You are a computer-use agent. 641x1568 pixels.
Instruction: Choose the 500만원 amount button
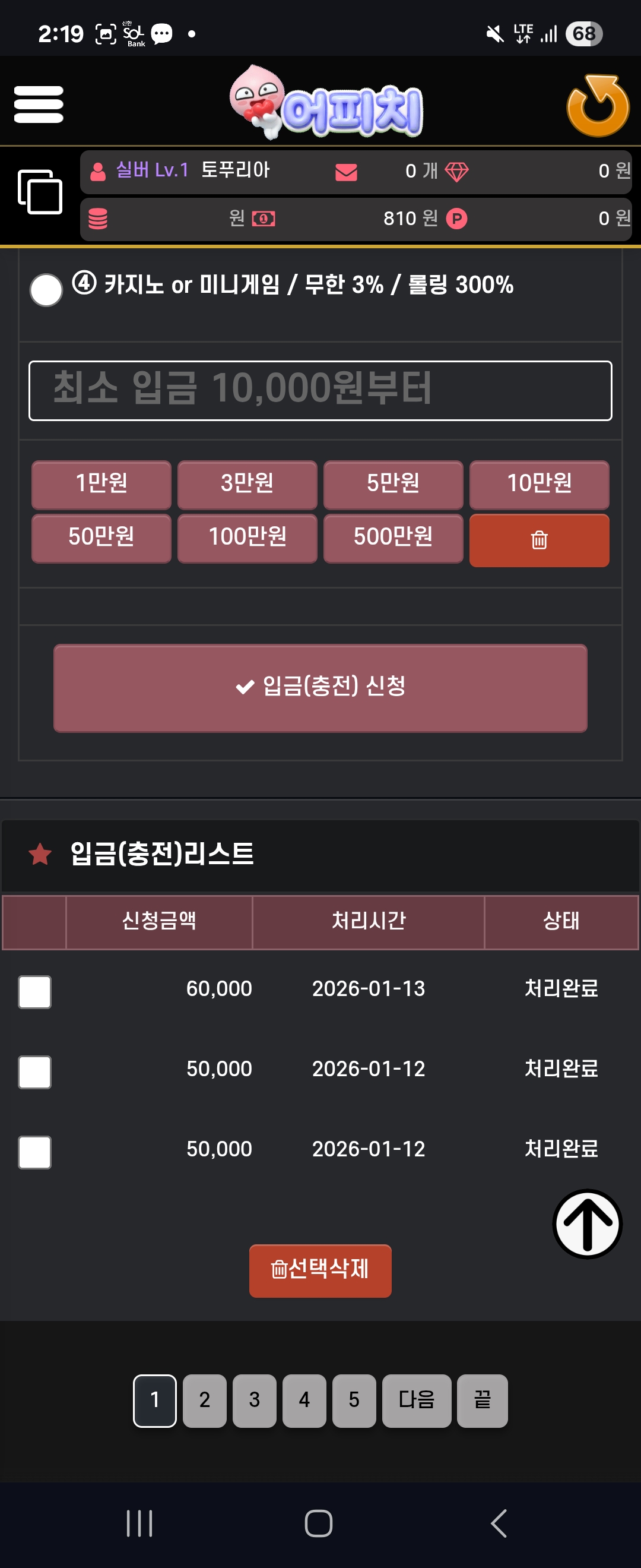click(393, 538)
